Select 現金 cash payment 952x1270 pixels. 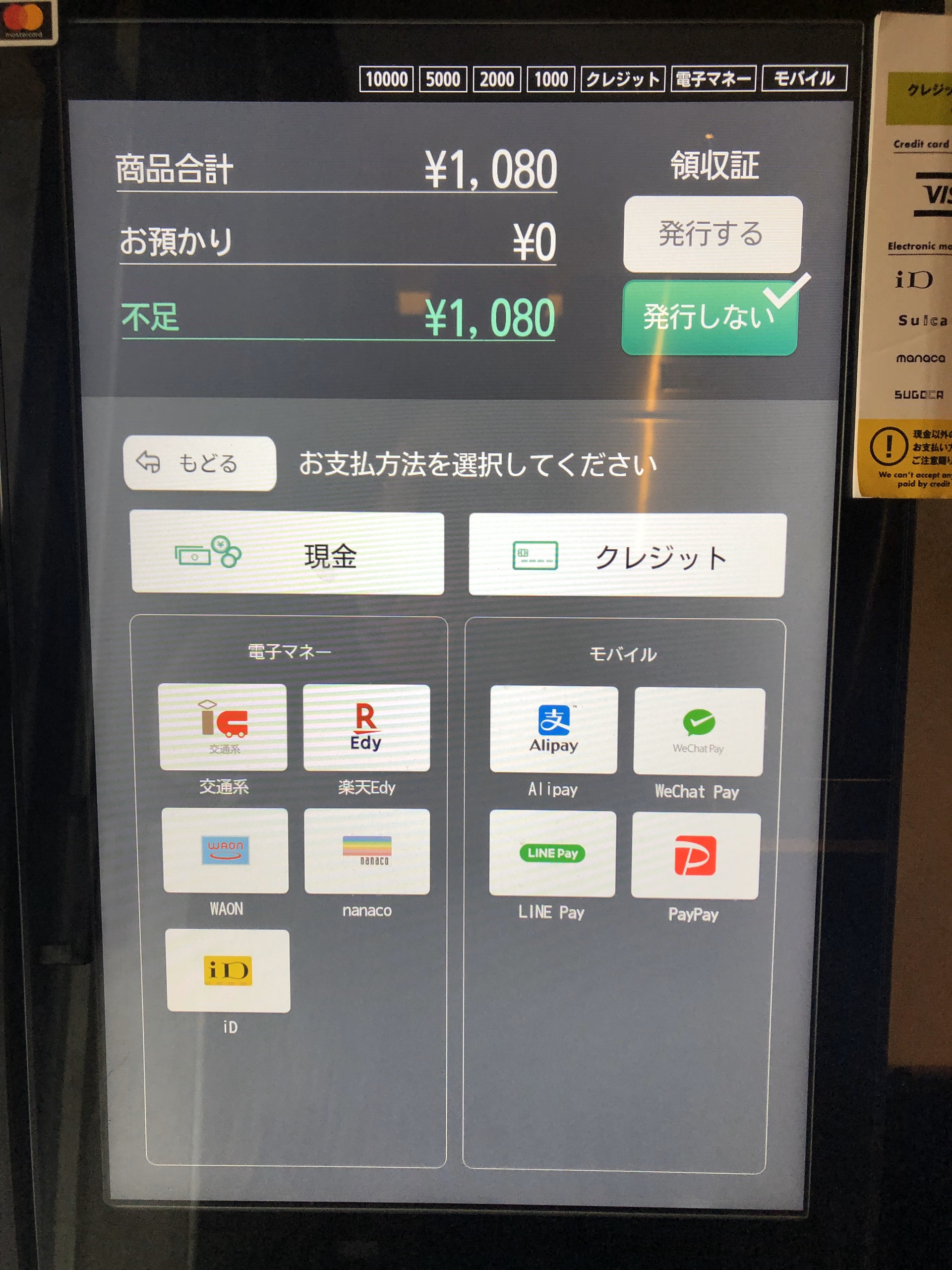288,554
